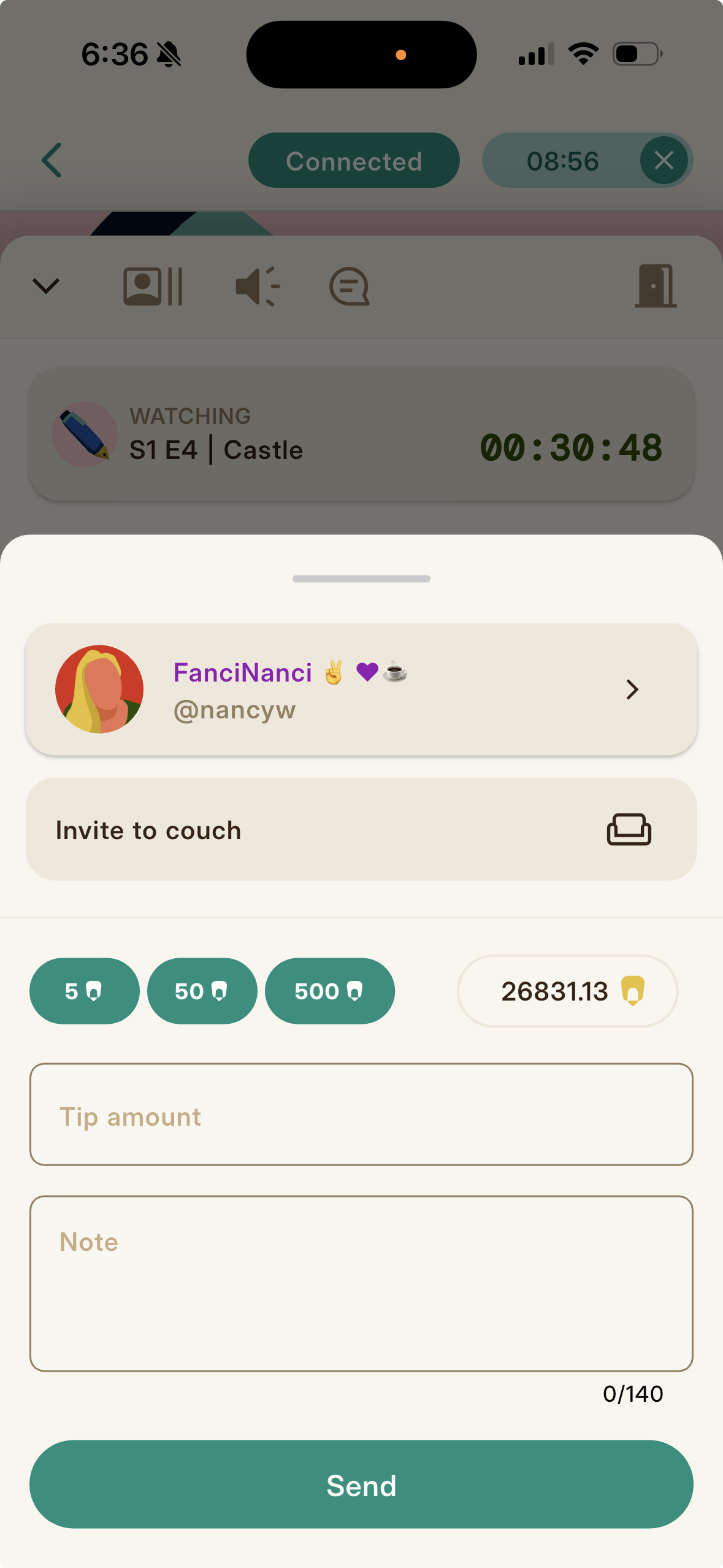The image size is (723, 1568).
Task: Invite FanciNanci to the couch
Action: 361,829
